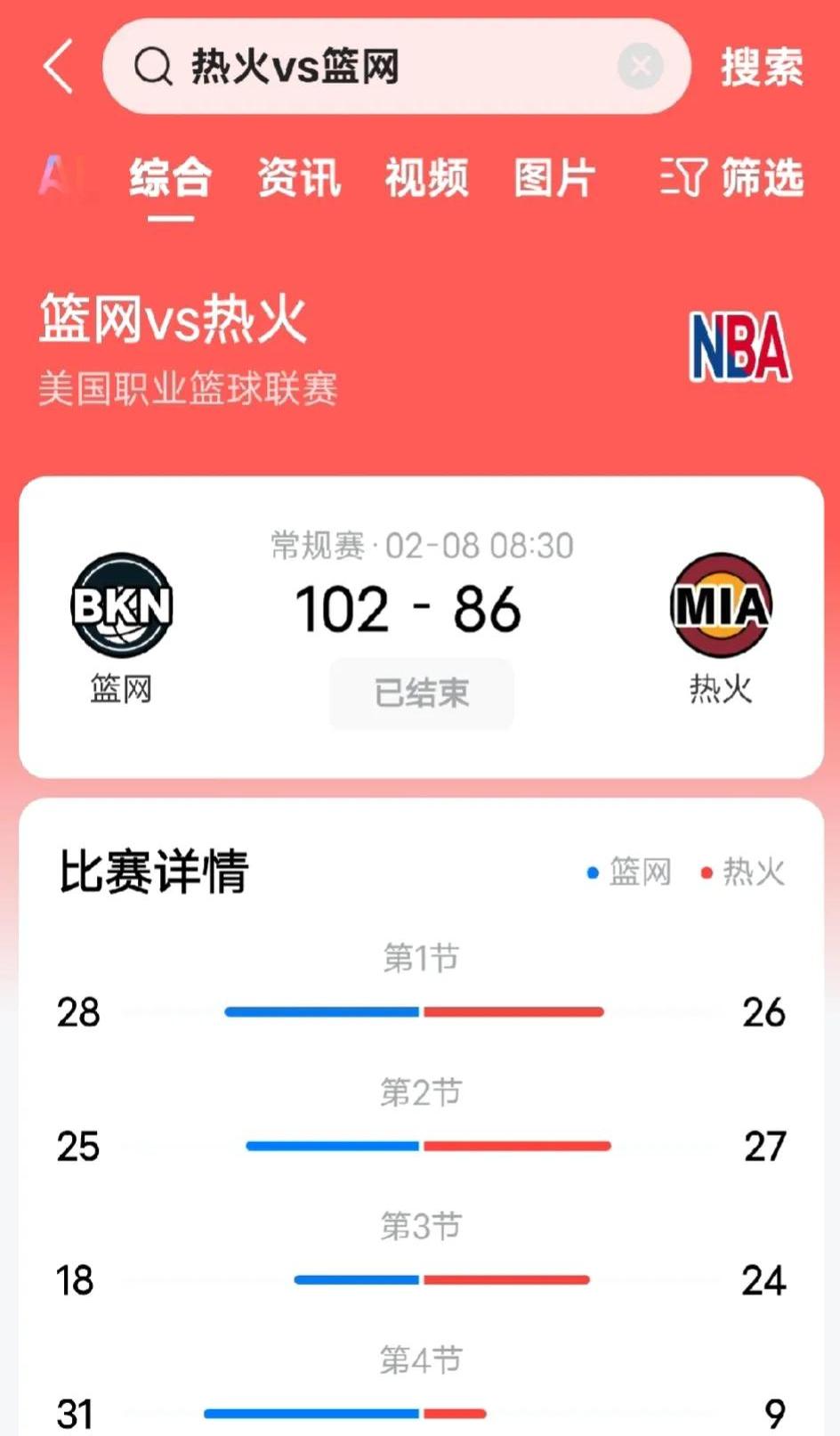The image size is (840, 1436).
Task: Switch to the 图片 tab
Action: coord(554,178)
